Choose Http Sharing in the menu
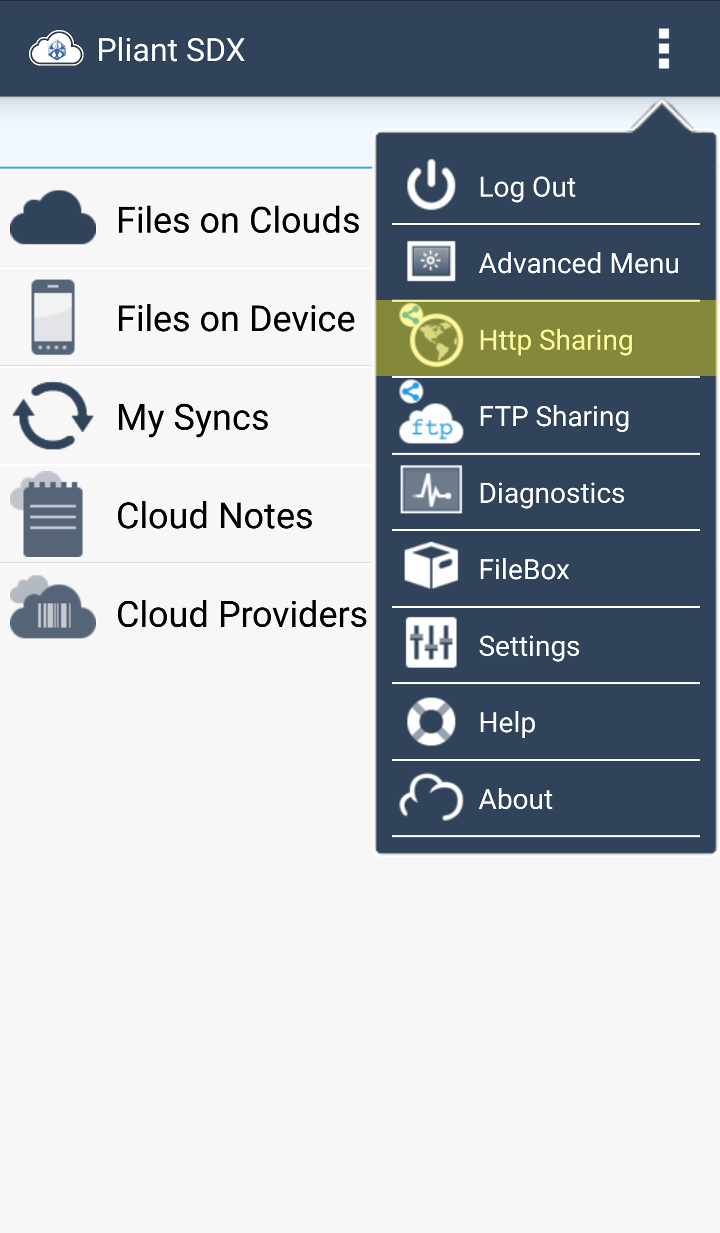This screenshot has height=1233, width=720. click(546, 339)
